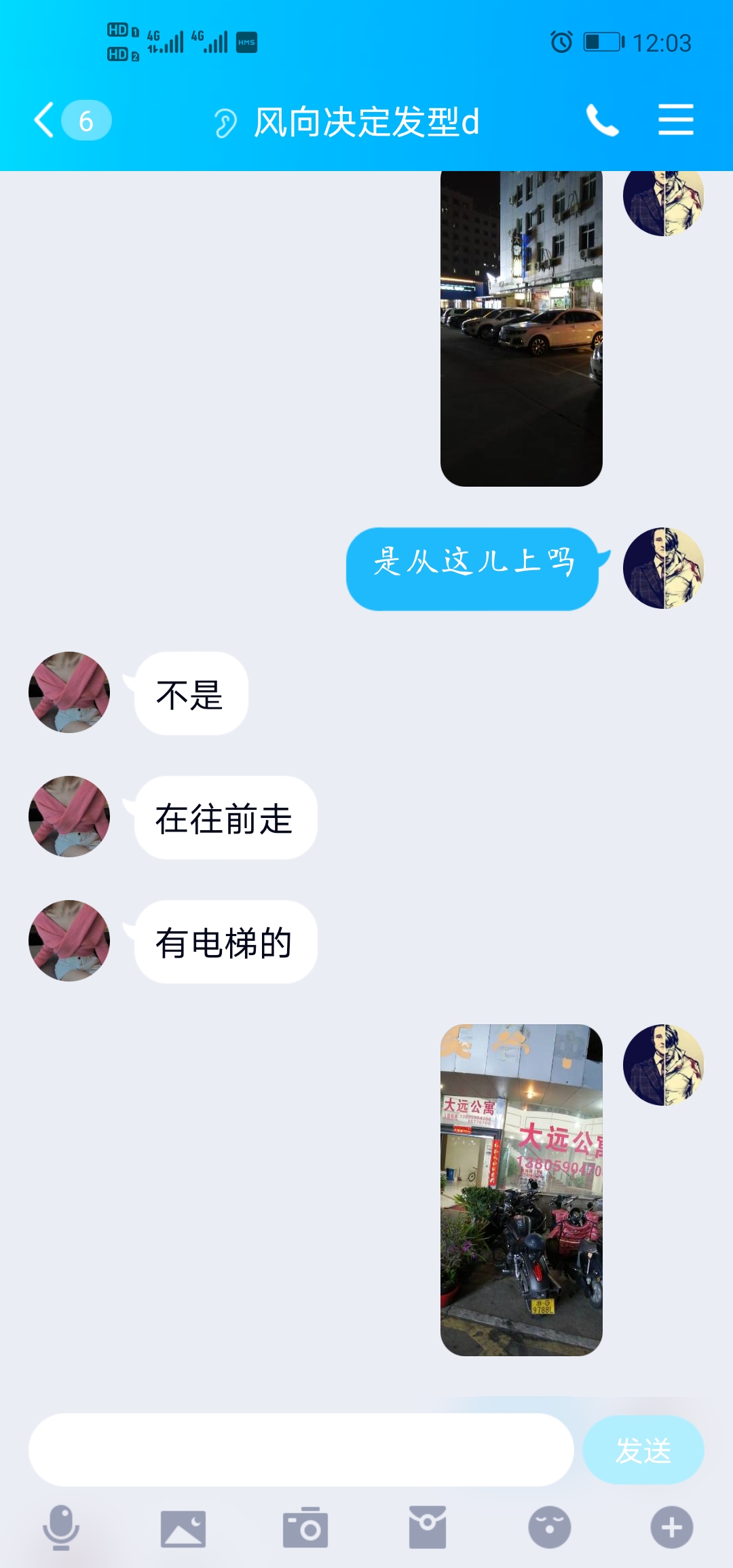Image resolution: width=733 pixels, height=1568 pixels.
Task: Start a voice call with 风向决定发型d
Action: pyautogui.click(x=603, y=121)
